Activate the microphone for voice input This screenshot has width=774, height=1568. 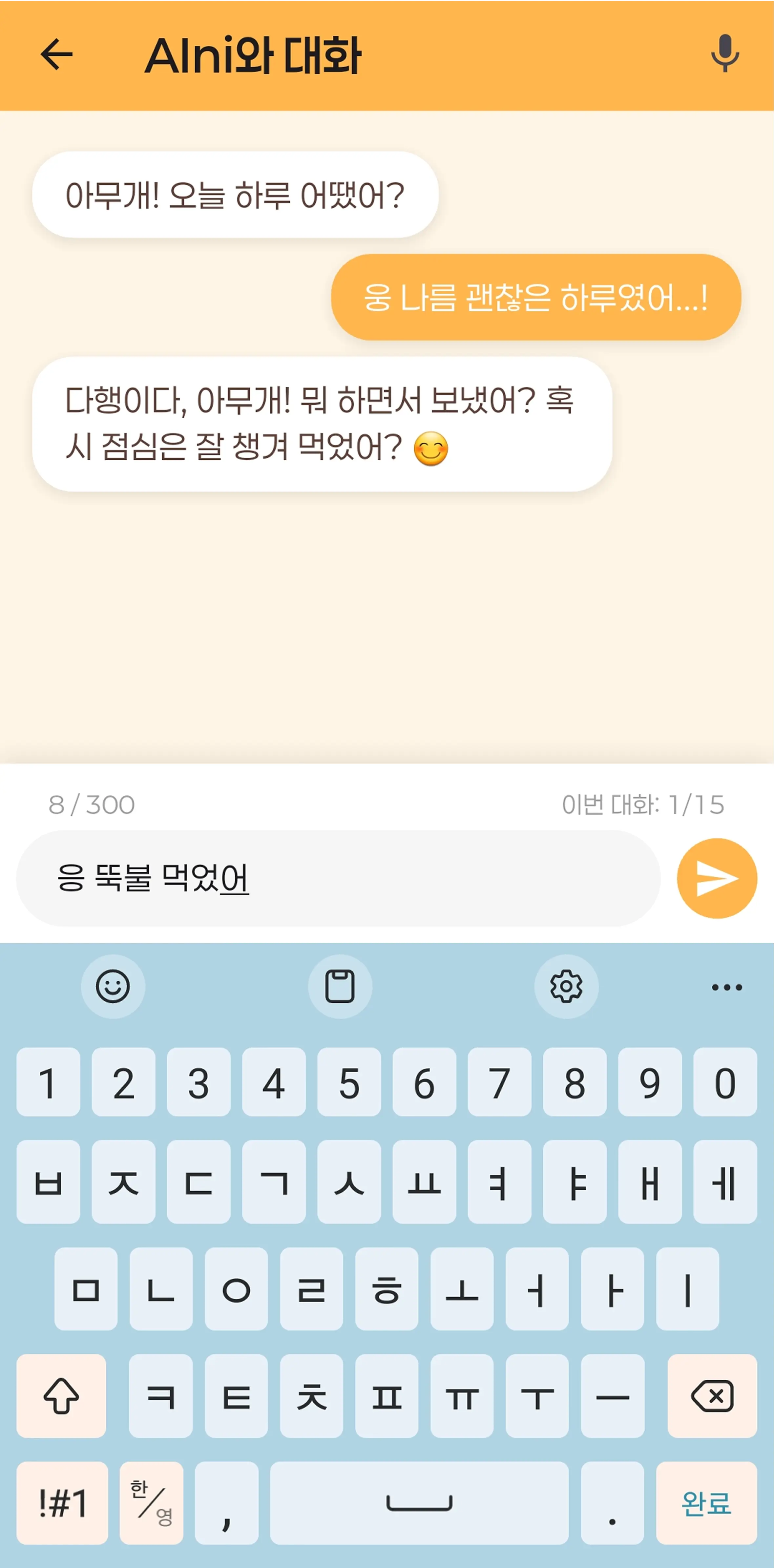tap(724, 54)
